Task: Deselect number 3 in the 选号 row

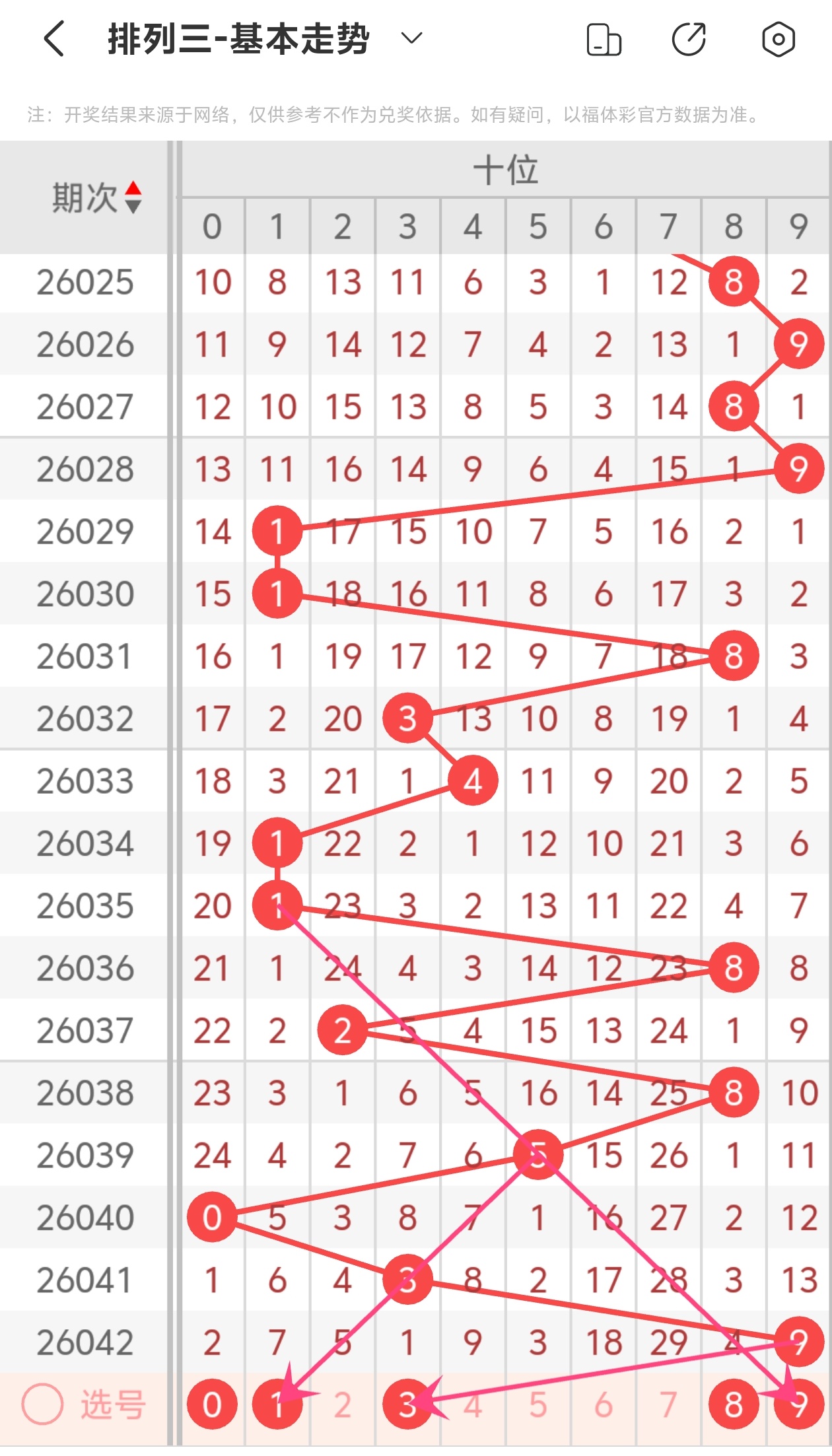Action: (407, 1404)
